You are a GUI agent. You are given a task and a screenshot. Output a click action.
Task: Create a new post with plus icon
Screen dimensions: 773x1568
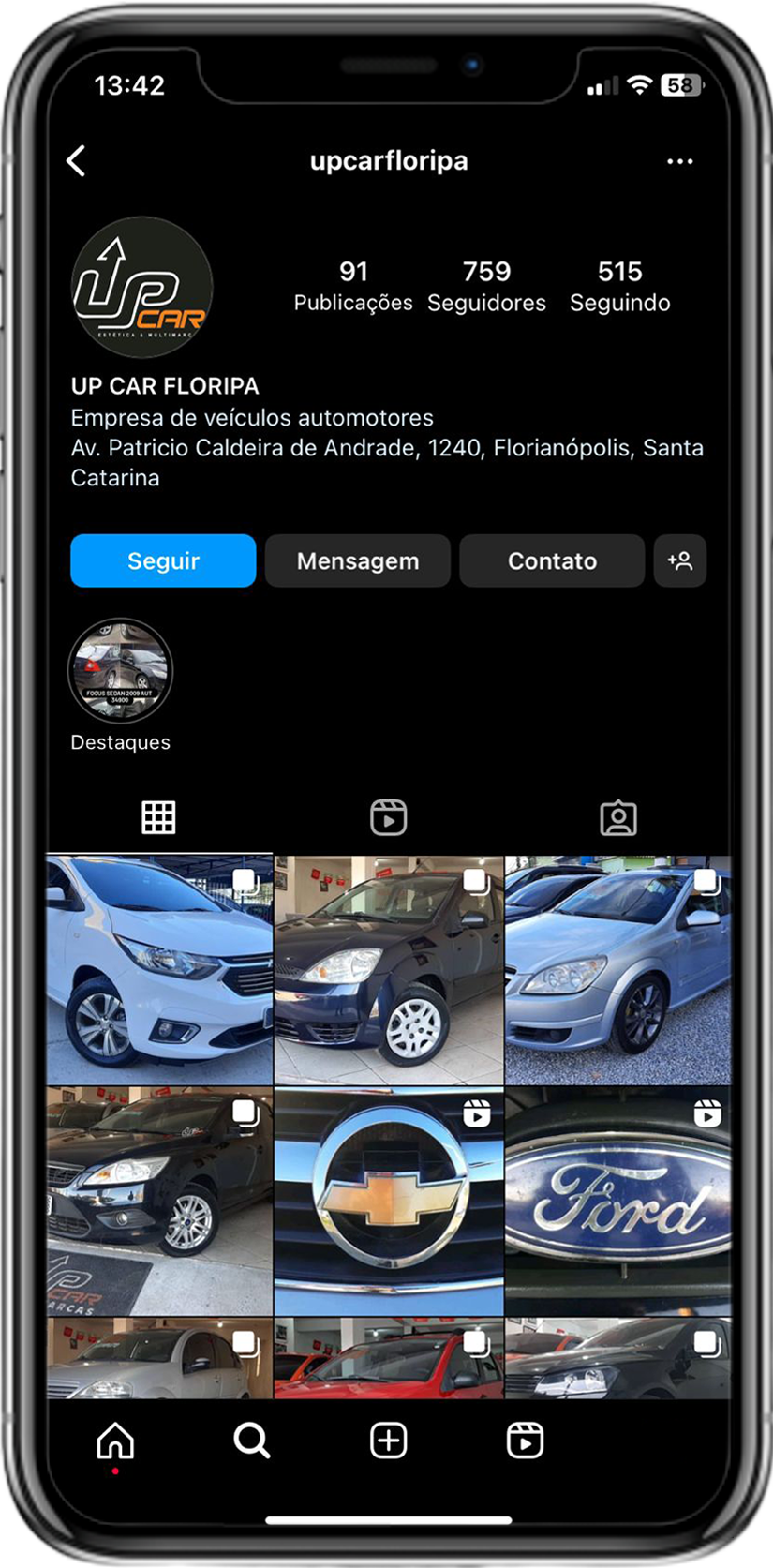tap(388, 1441)
